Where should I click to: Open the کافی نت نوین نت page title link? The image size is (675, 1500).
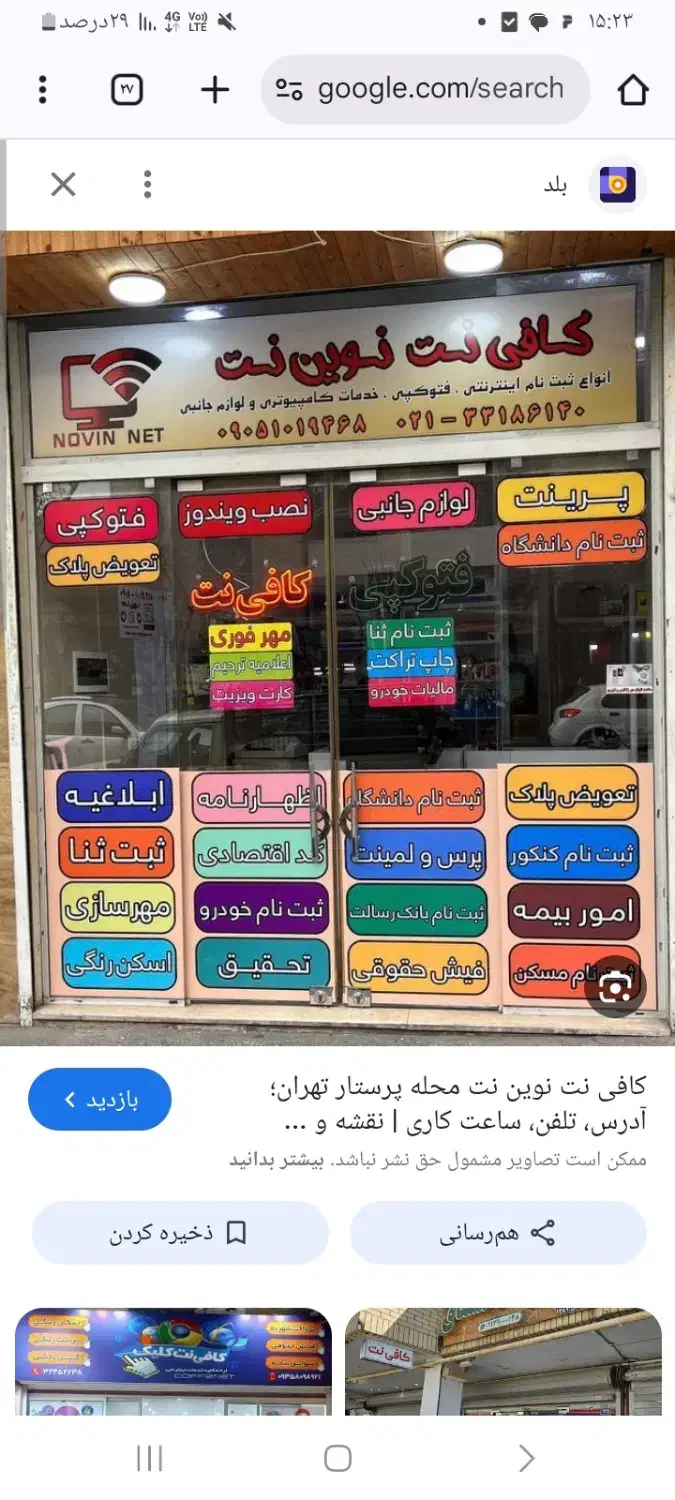(460, 1104)
